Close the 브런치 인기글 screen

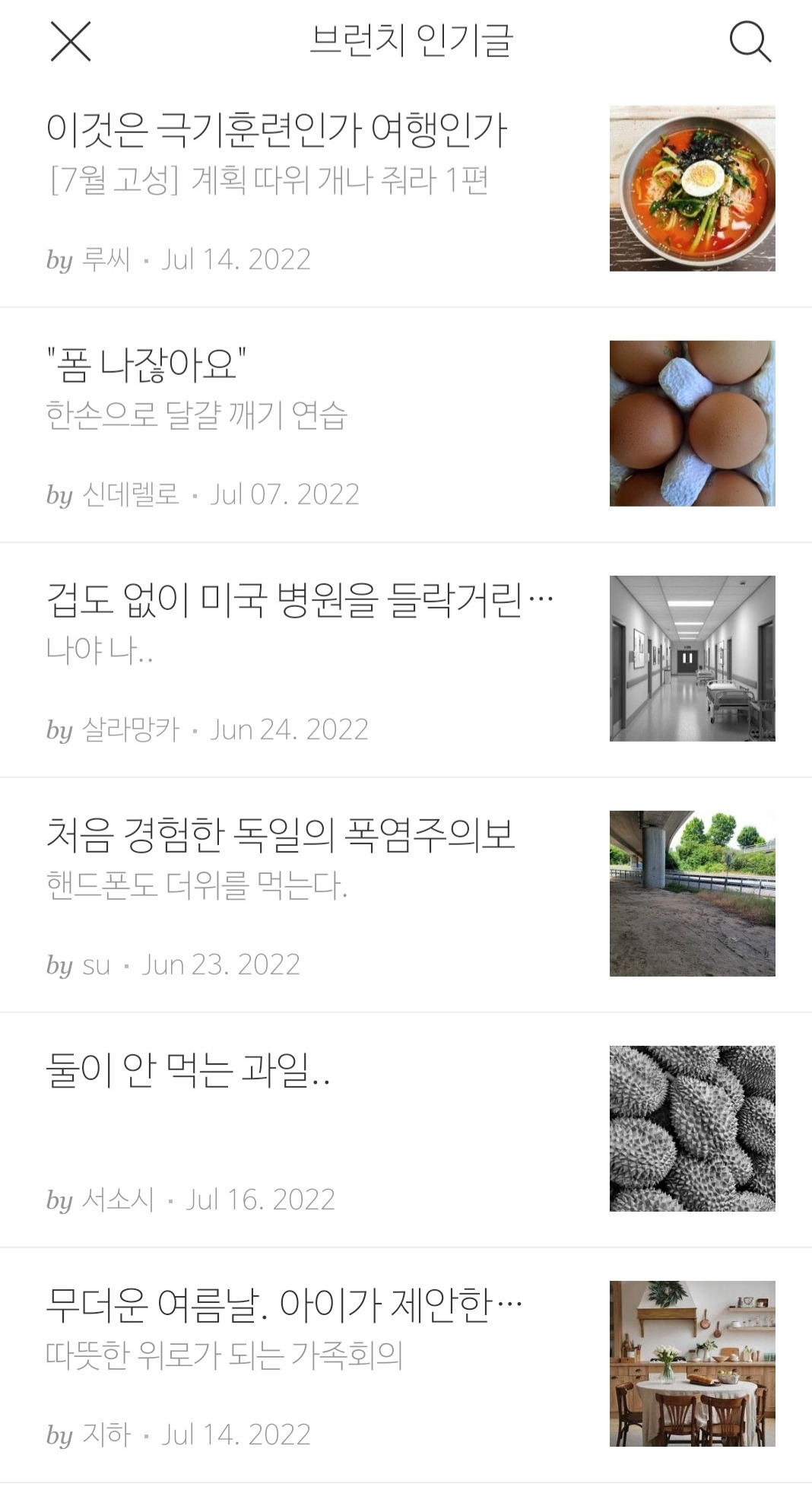pyautogui.click(x=71, y=41)
